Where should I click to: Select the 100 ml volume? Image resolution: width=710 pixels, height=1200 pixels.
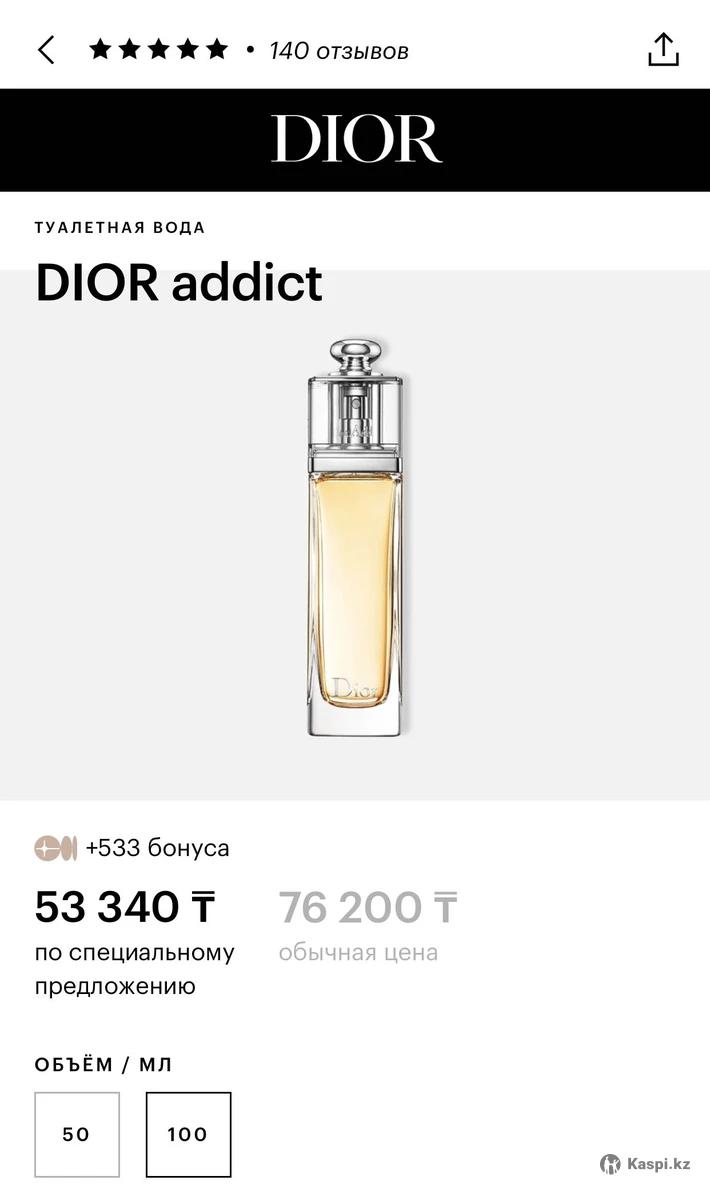pos(188,1134)
